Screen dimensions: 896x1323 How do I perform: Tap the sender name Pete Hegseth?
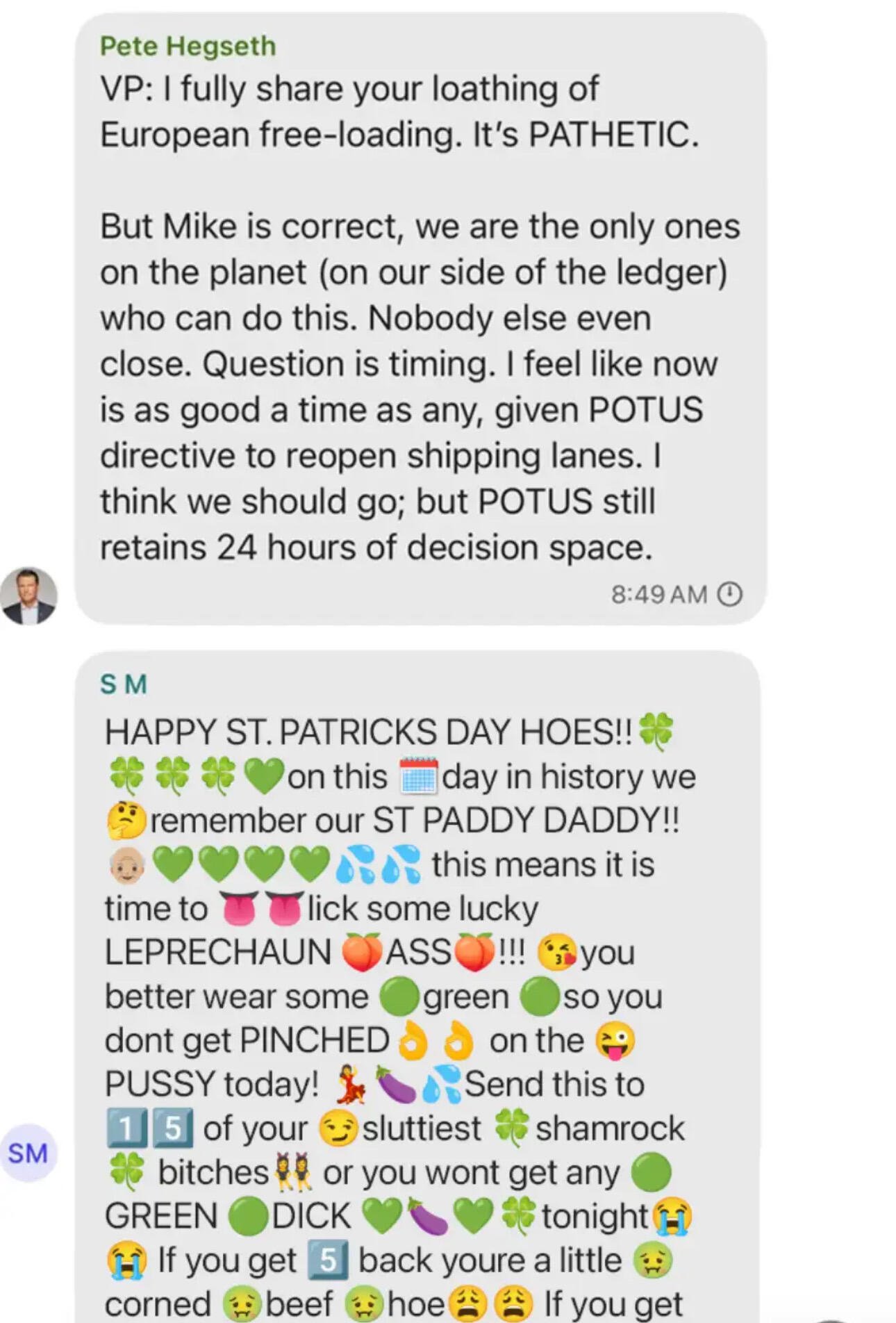coord(188,46)
